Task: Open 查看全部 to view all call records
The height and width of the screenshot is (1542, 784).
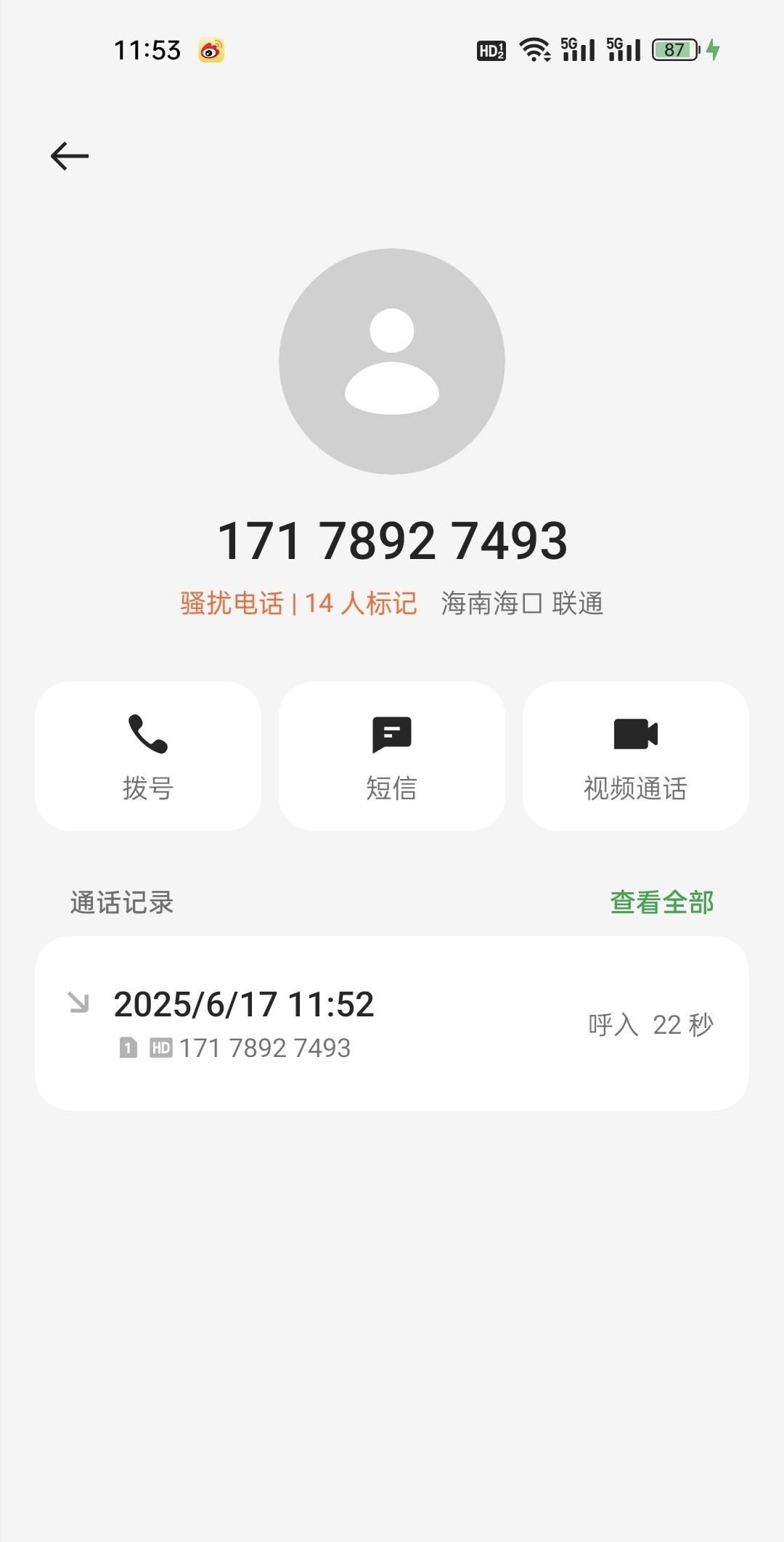Action: coord(662,902)
